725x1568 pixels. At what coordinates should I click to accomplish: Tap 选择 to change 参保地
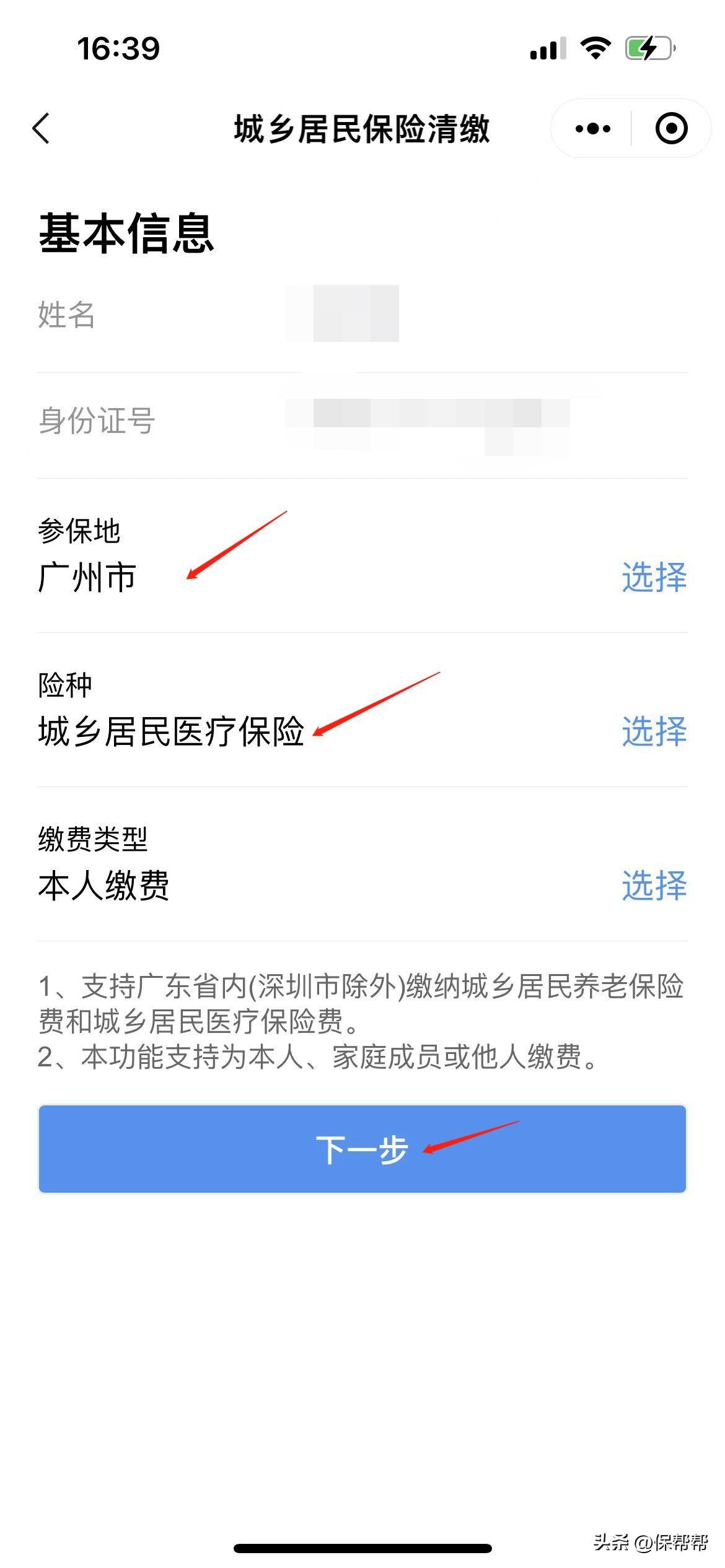654,577
